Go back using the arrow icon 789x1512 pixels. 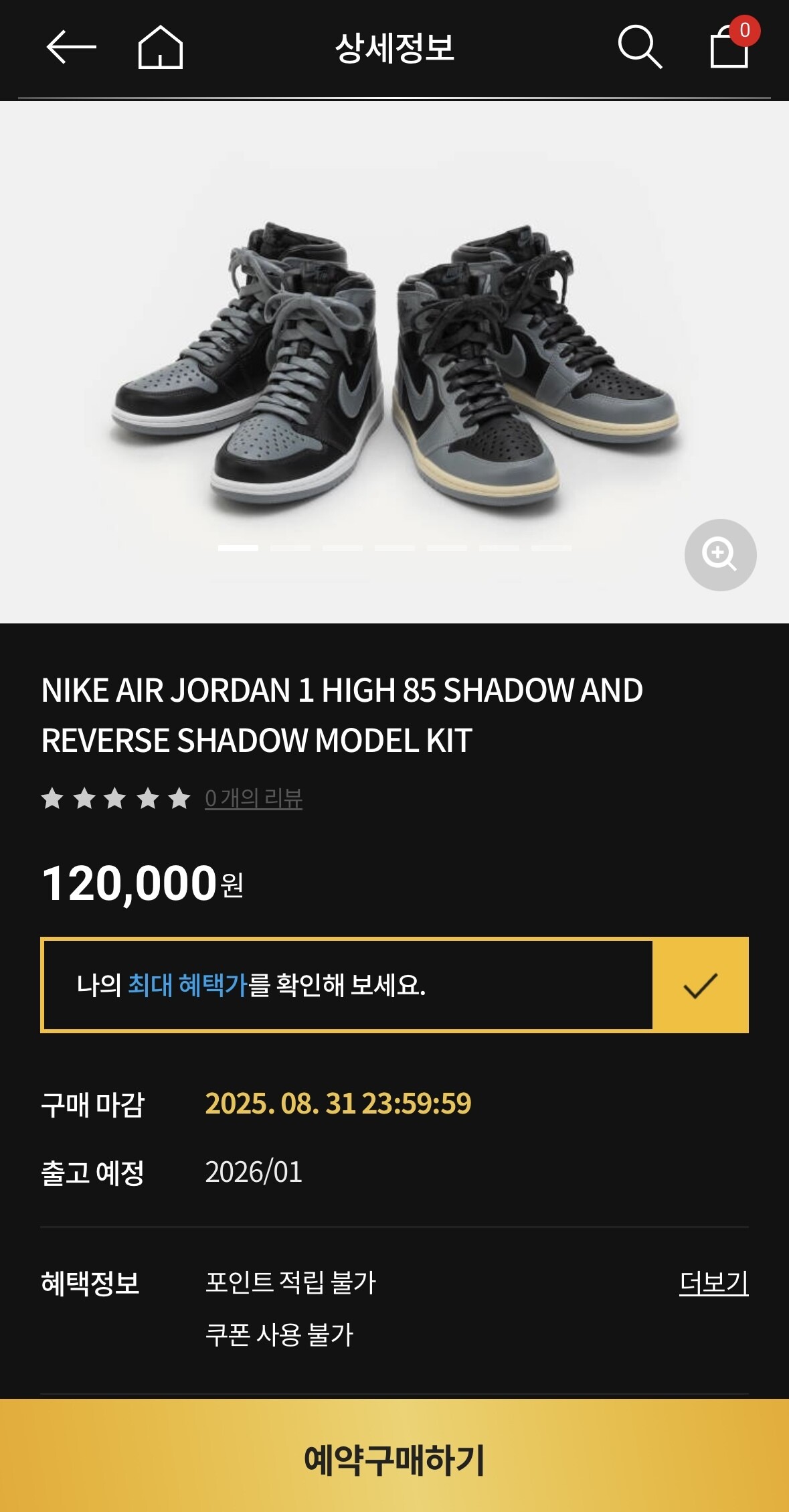click(71, 48)
